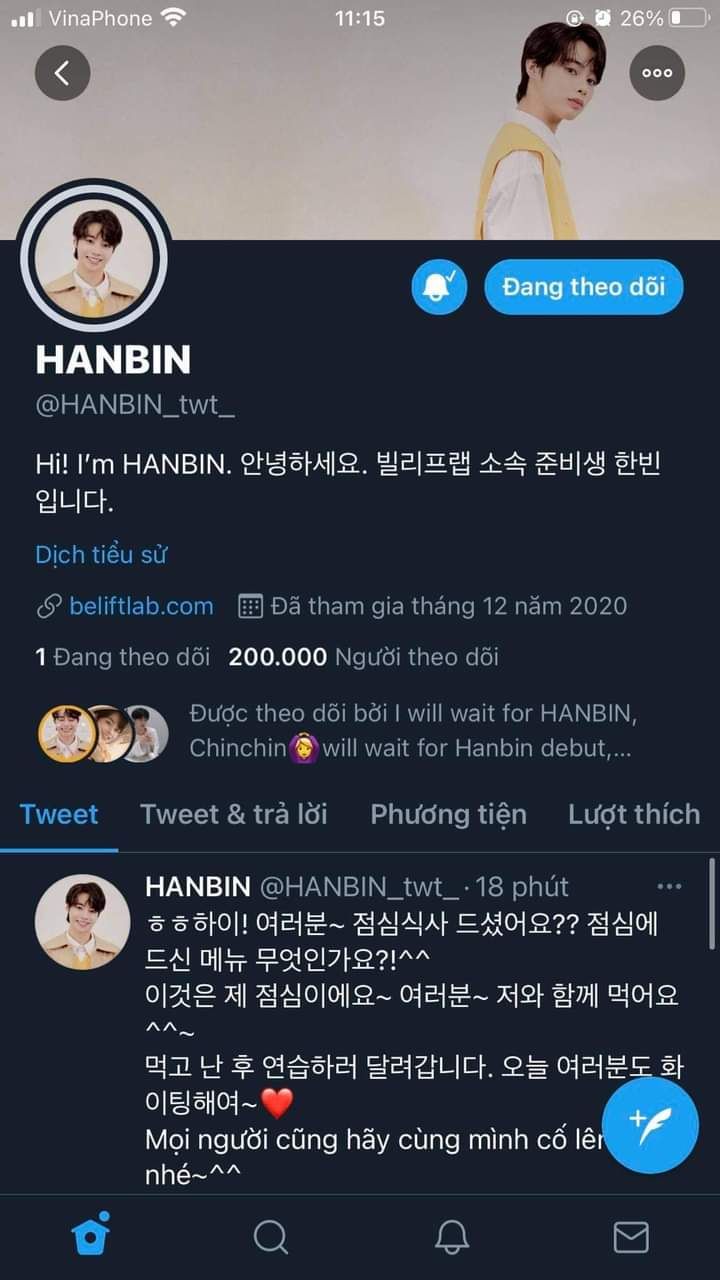Open the profile overflow menu
The image size is (720, 1280).
[x=657, y=73]
